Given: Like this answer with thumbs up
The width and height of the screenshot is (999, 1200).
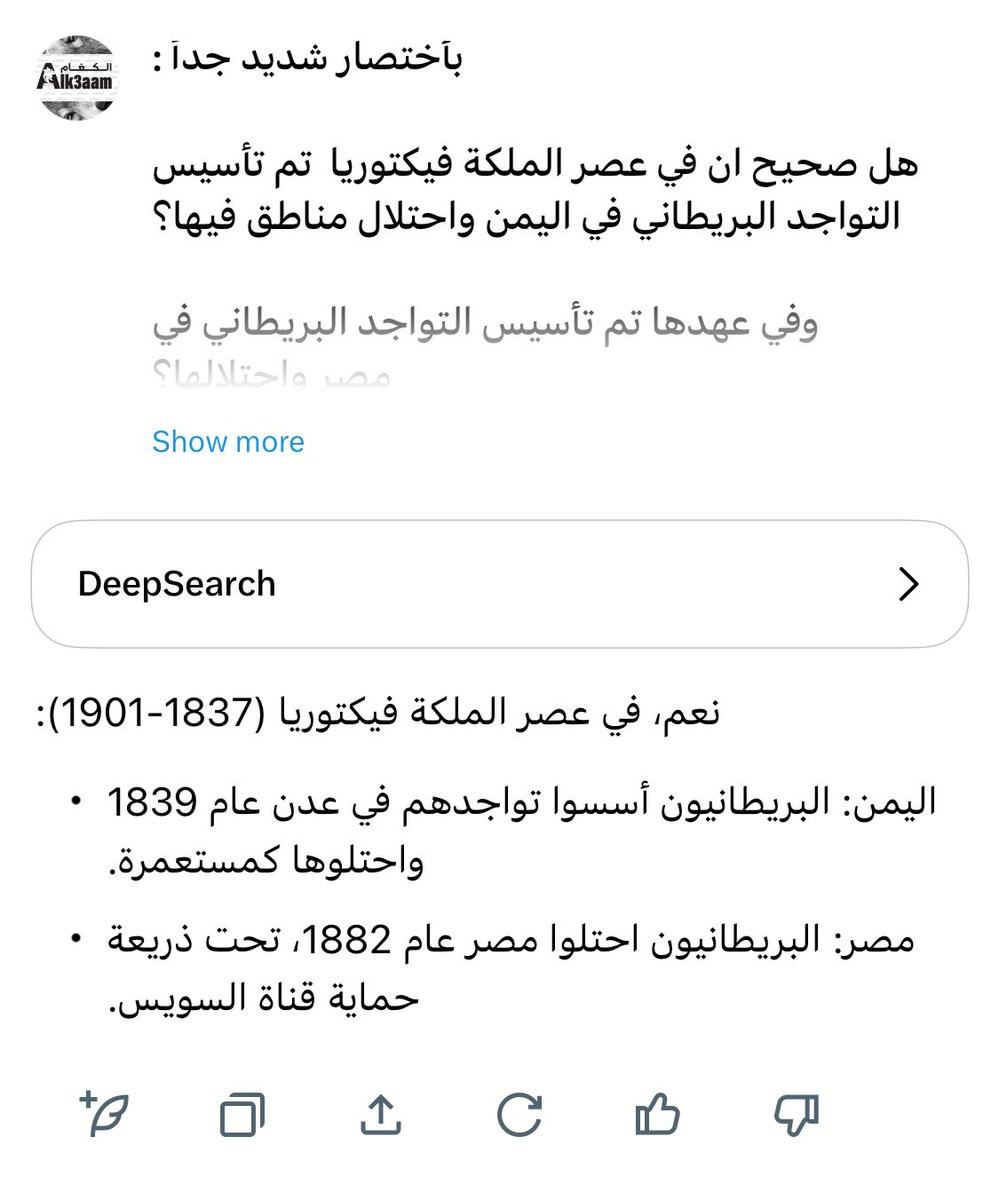Looking at the screenshot, I should tap(657, 1114).
